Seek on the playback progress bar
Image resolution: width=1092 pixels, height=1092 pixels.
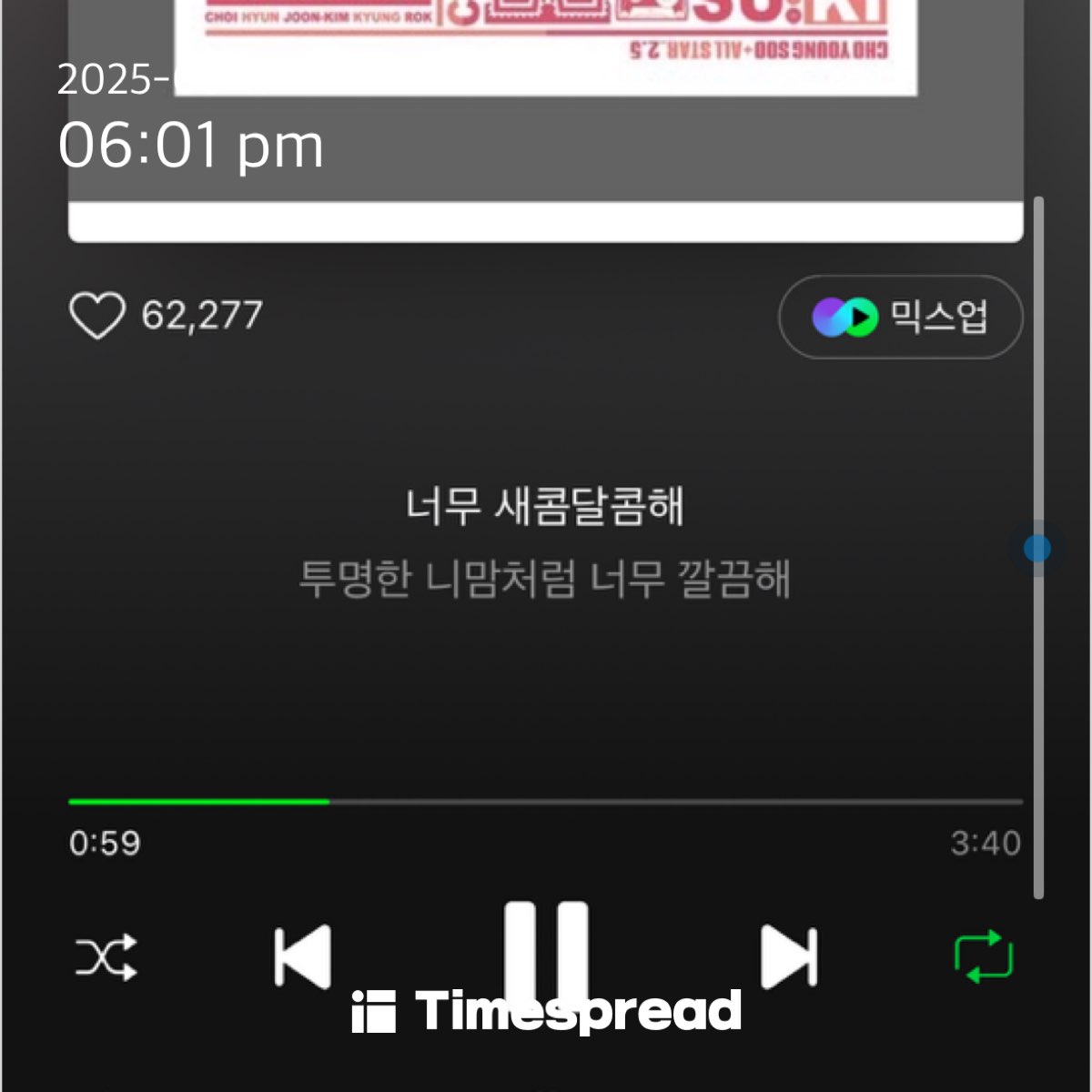[x=546, y=802]
